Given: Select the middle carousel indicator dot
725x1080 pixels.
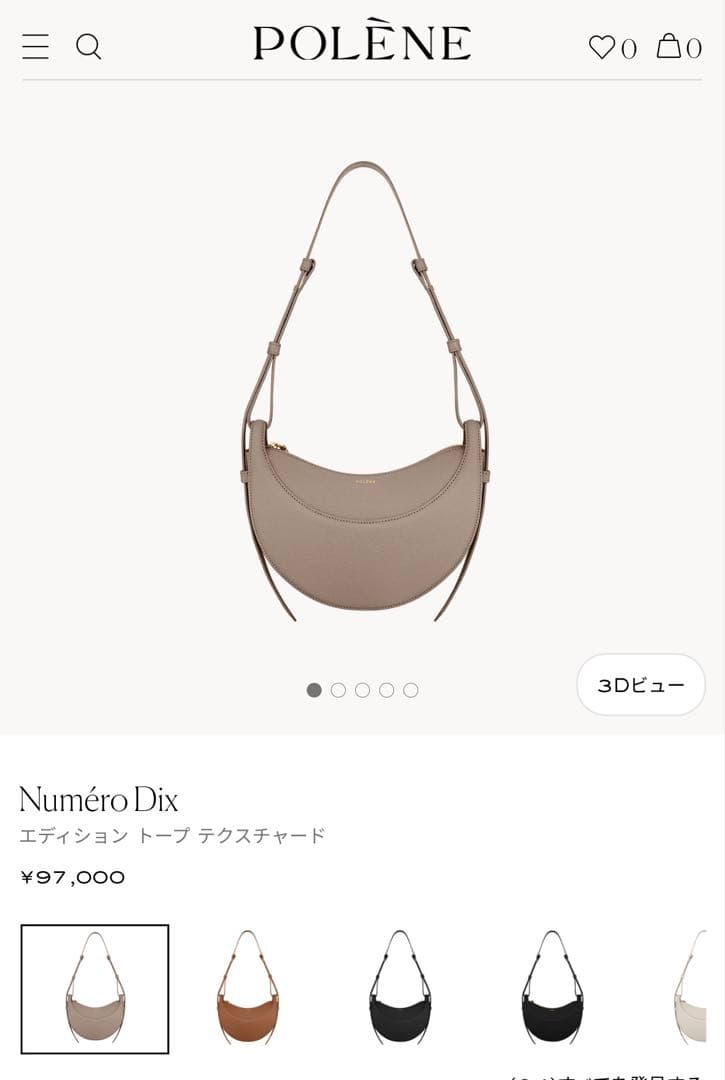Looking at the screenshot, I should click(x=363, y=689).
